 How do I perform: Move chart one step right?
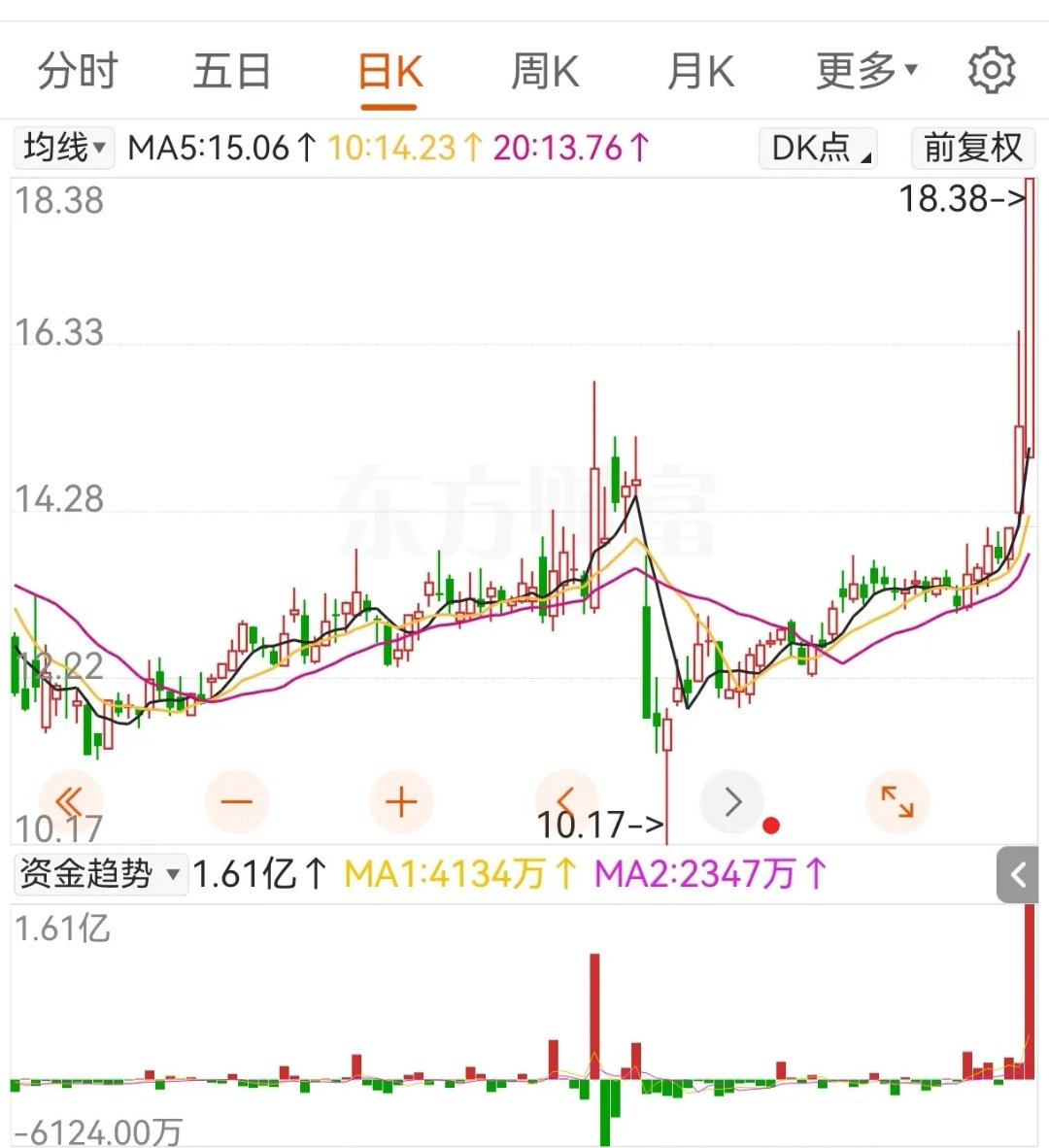pos(732,802)
